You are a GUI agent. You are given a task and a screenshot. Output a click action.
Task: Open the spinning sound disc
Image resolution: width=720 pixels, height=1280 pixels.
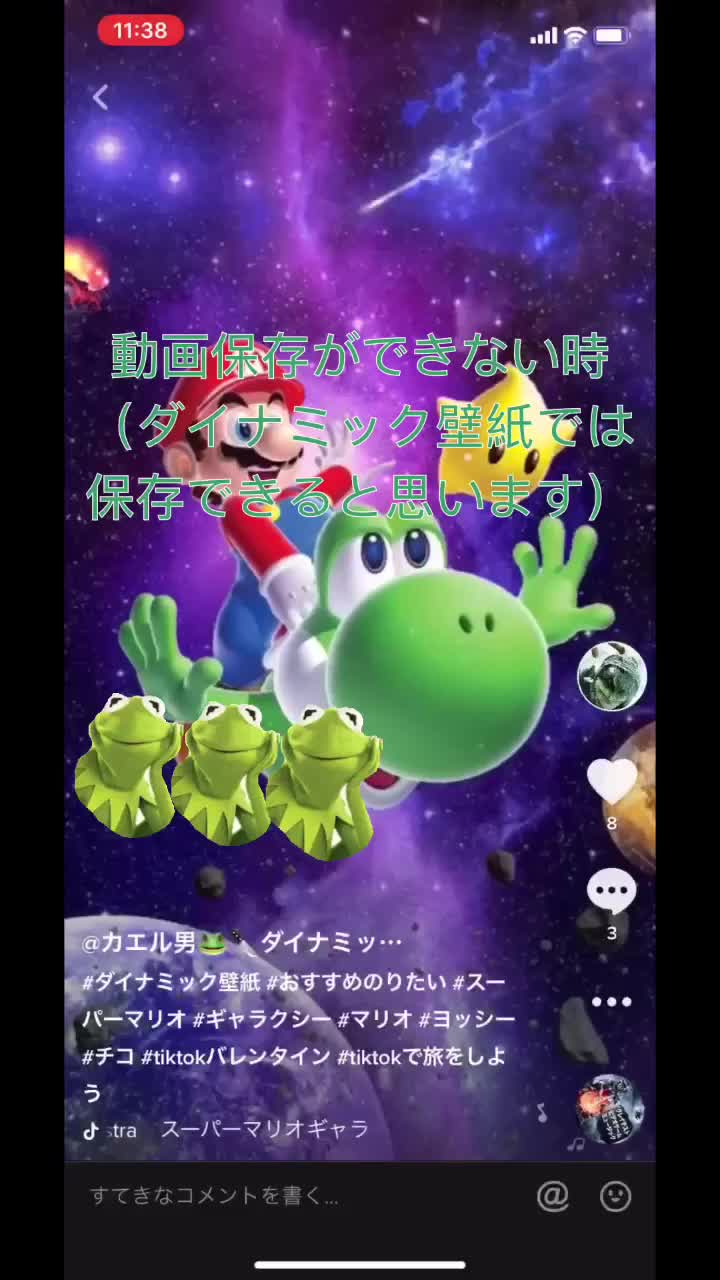610,1109
